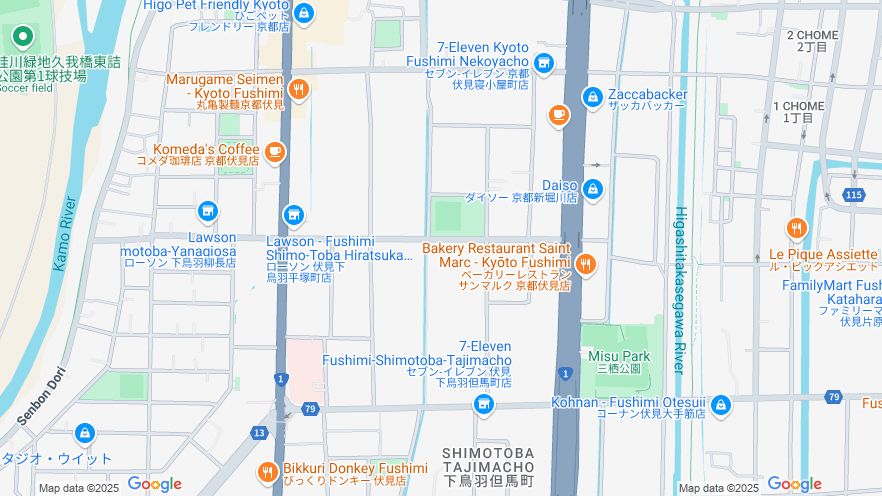Image resolution: width=882 pixels, height=496 pixels.
Task: Tap the unlabeled orange cafe marker near Zaccabacker
Action: [559, 116]
